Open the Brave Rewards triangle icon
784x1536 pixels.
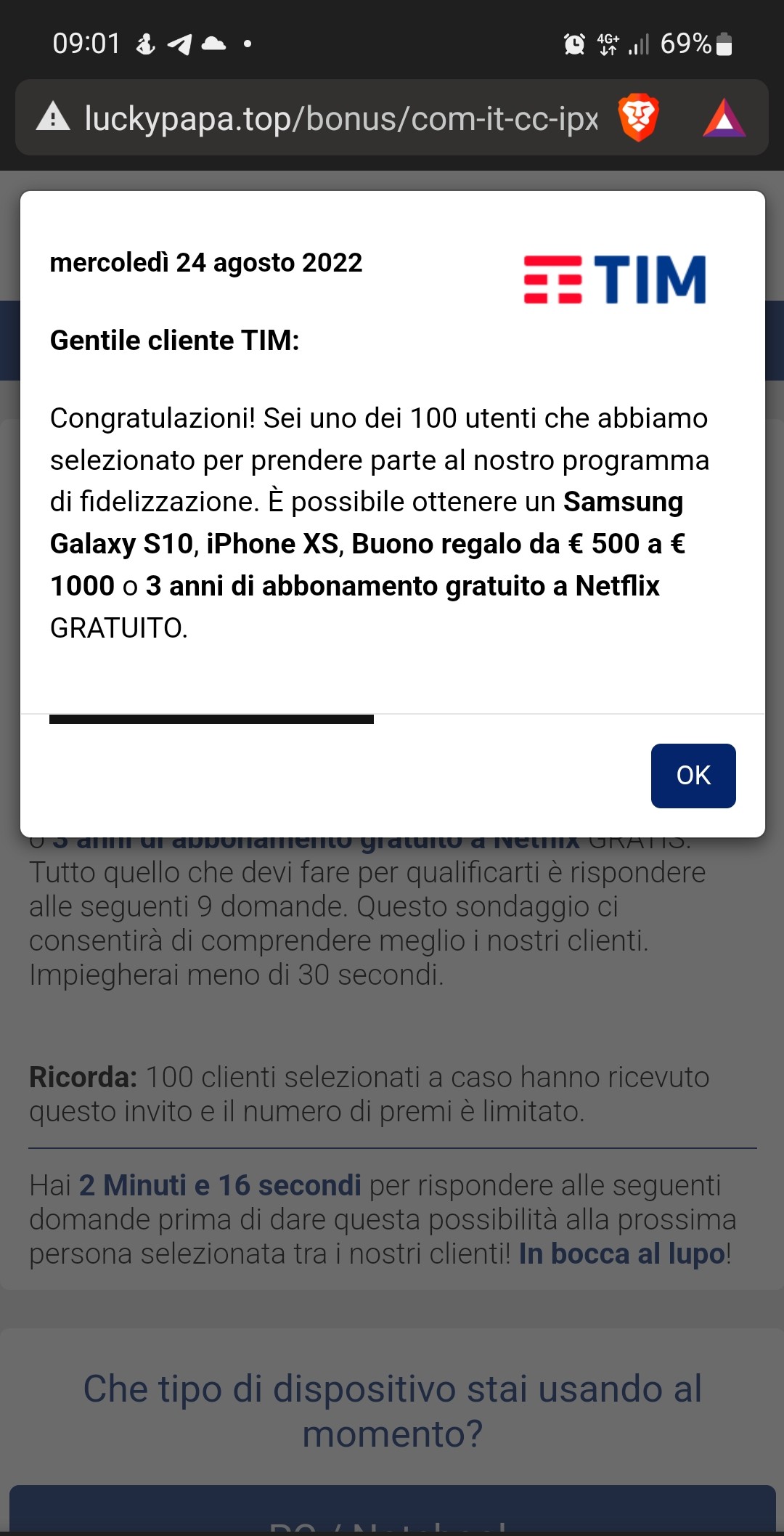724,118
